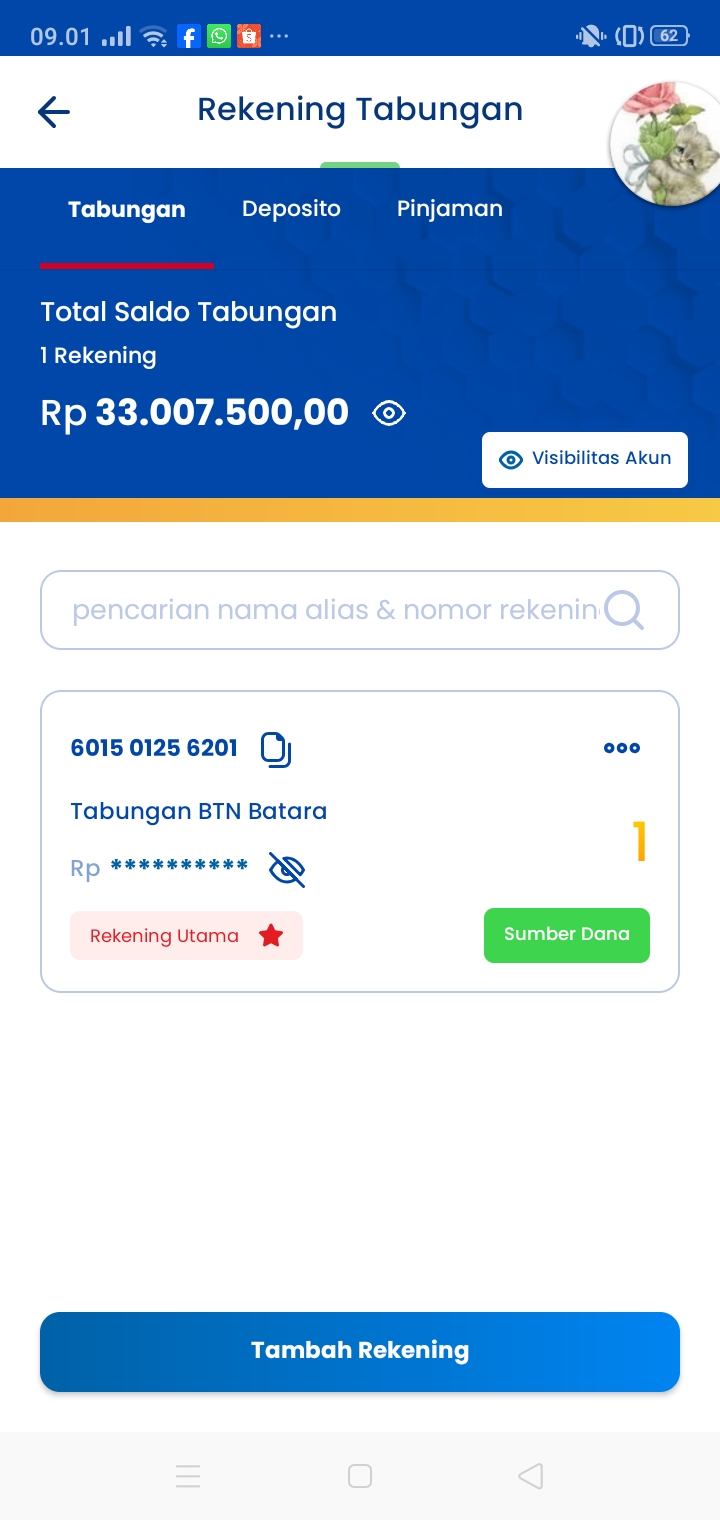720x1520 pixels.
Task: Open the profile avatar with the cat picture
Action: pyautogui.click(x=665, y=144)
